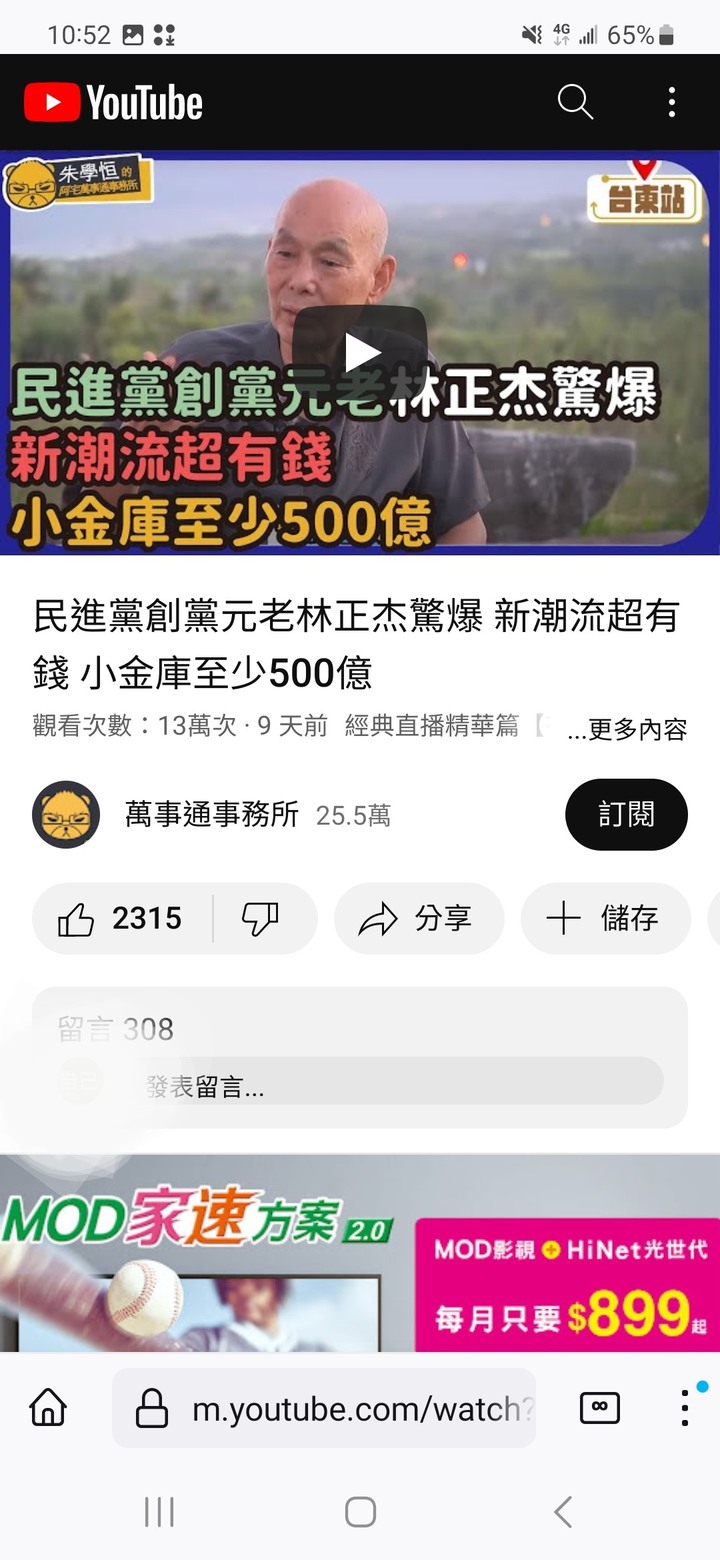
Task: Open the browser tabs overview
Action: click(597, 1407)
